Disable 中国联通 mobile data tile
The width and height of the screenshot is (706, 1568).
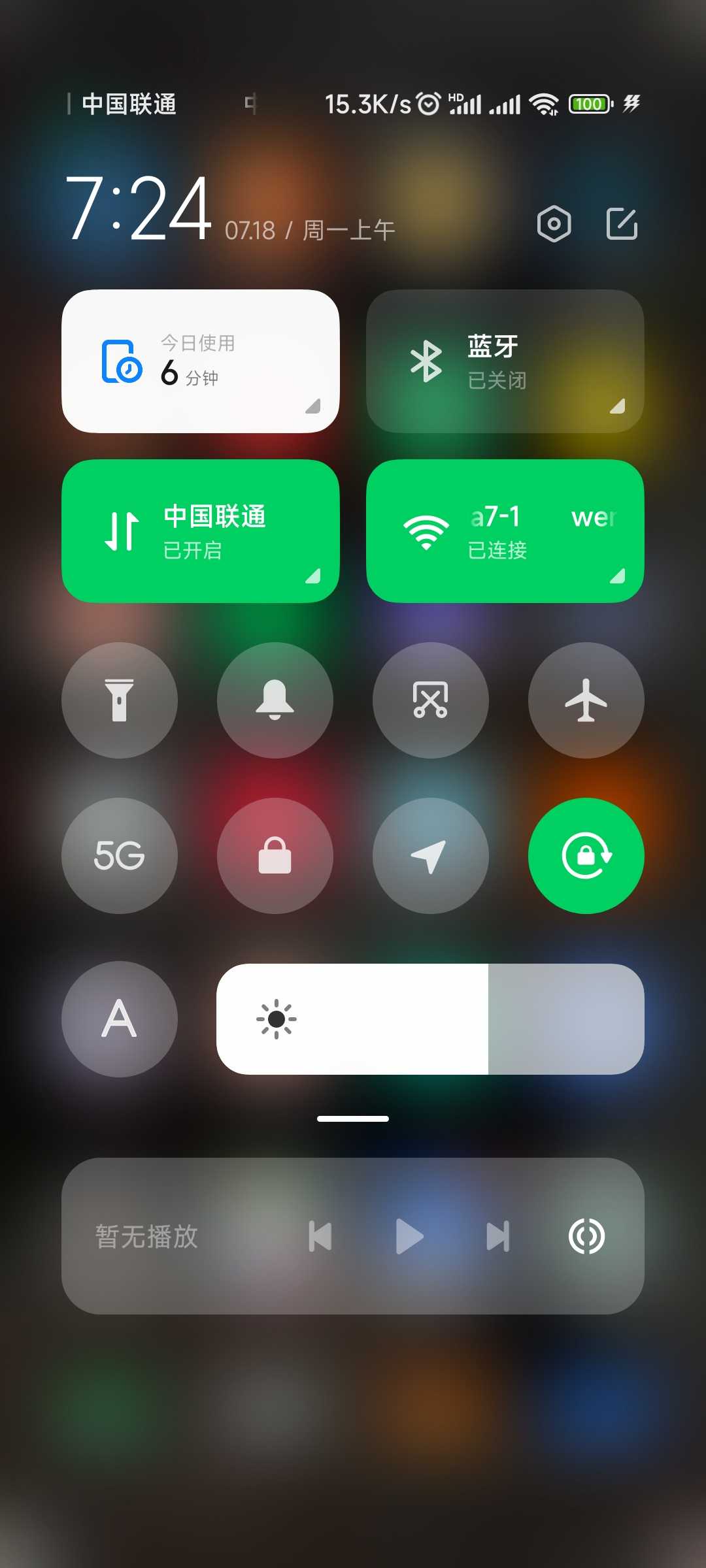tap(200, 531)
